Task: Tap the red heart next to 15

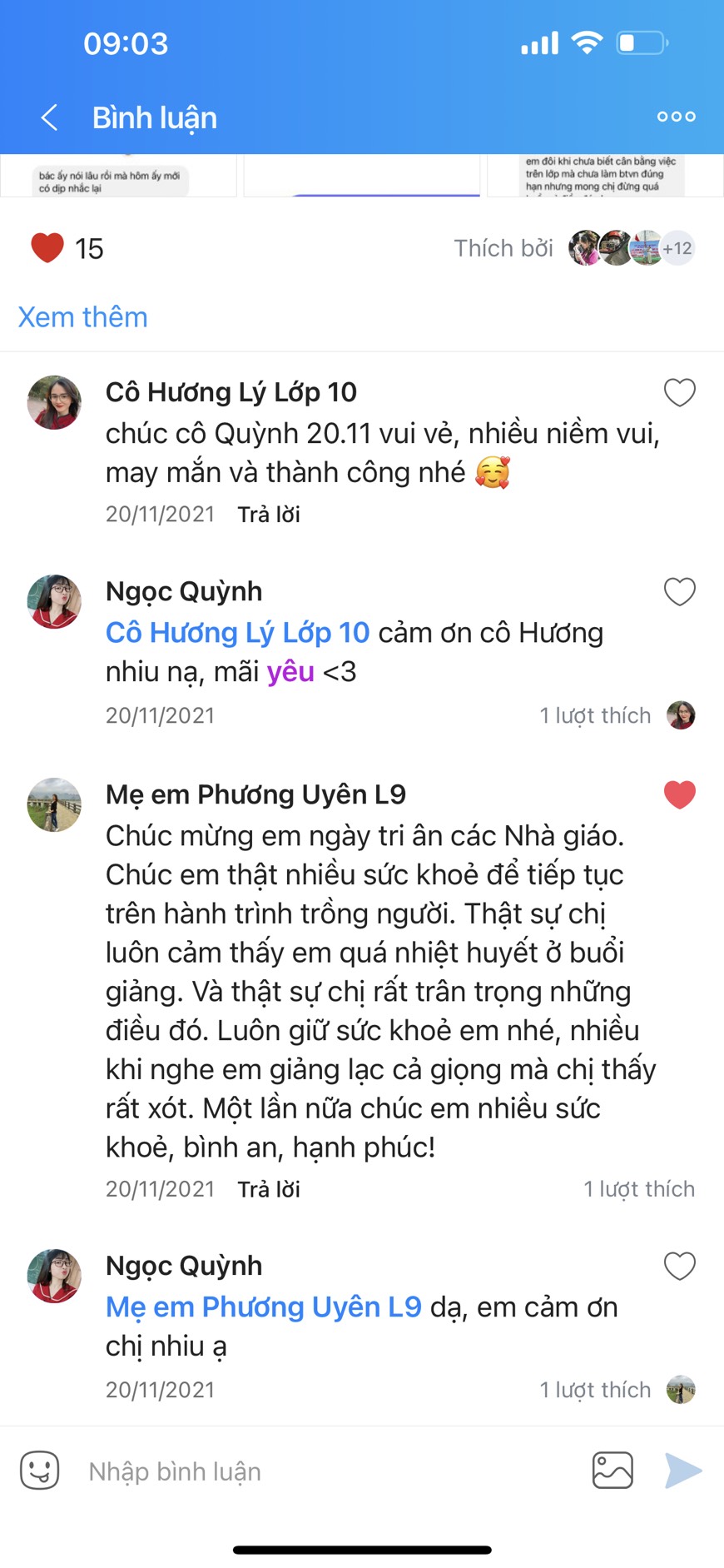Action: click(x=47, y=248)
